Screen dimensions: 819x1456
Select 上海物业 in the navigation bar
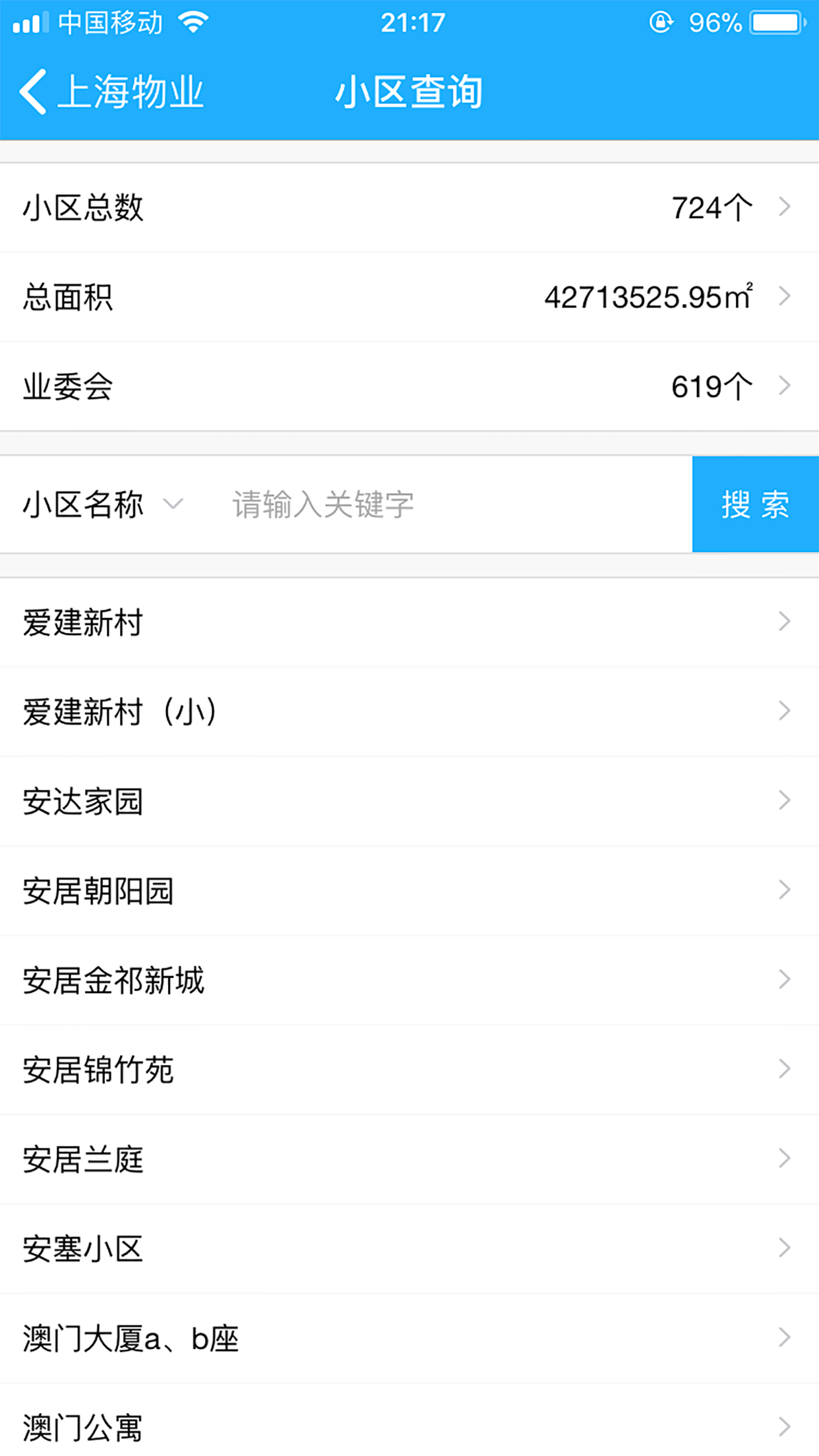point(132,89)
